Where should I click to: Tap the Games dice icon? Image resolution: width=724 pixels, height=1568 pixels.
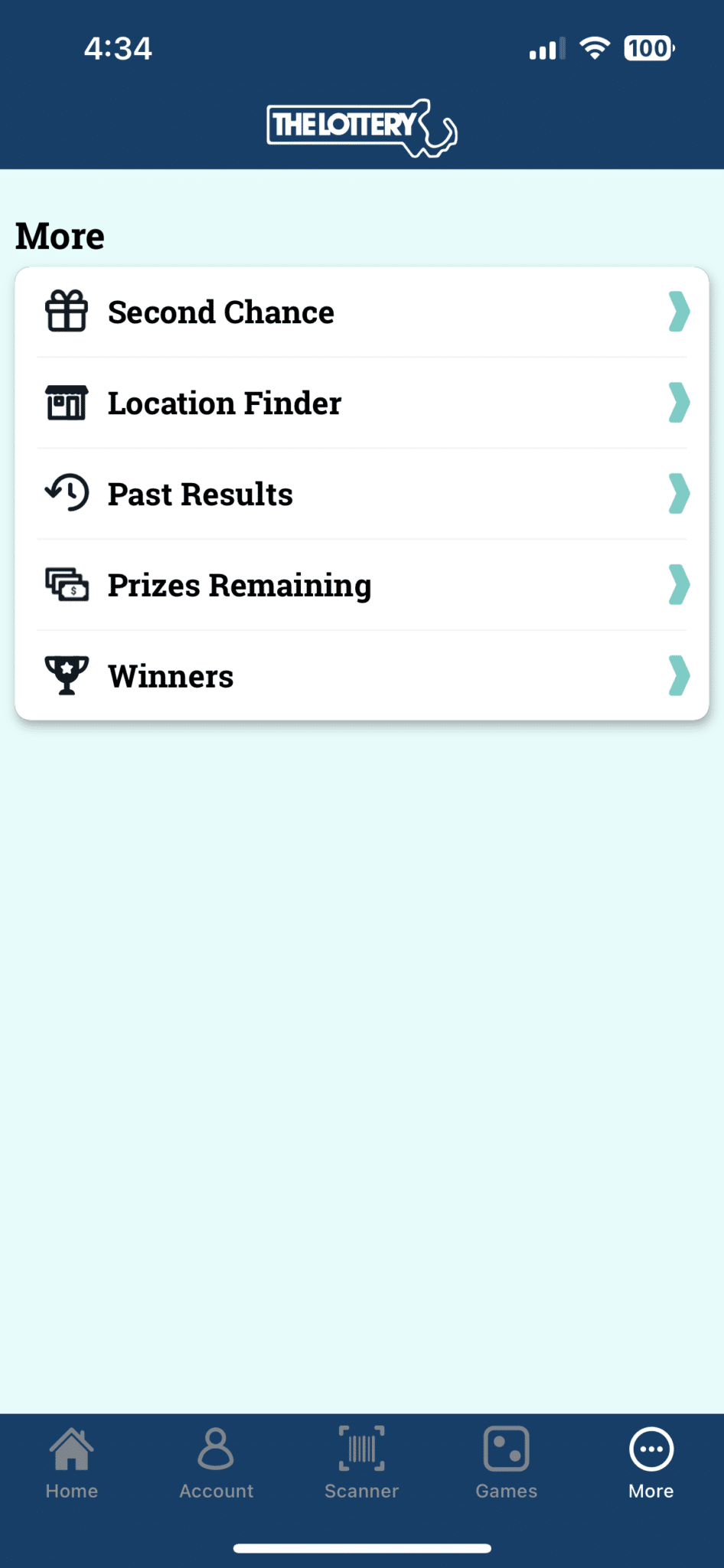(x=506, y=1449)
